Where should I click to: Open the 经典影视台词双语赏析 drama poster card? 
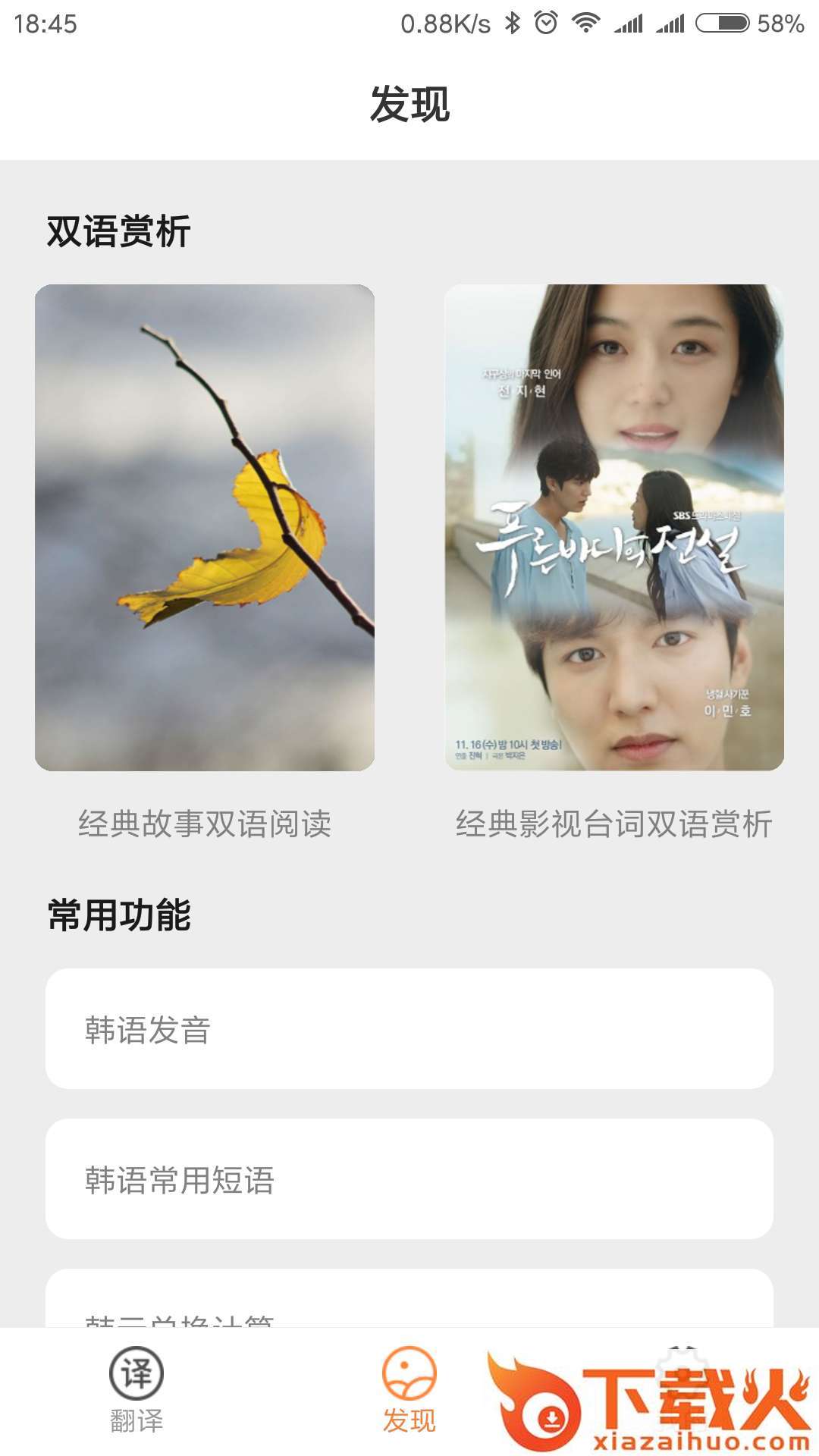[614, 528]
